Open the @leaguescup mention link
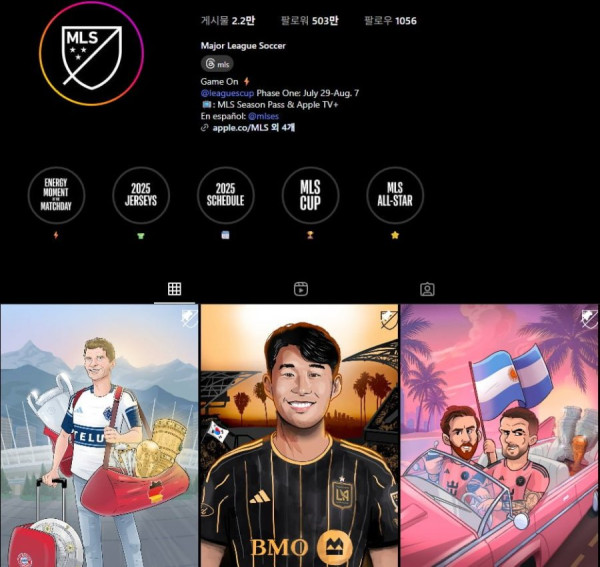The width and height of the screenshot is (600, 567). tap(225, 93)
